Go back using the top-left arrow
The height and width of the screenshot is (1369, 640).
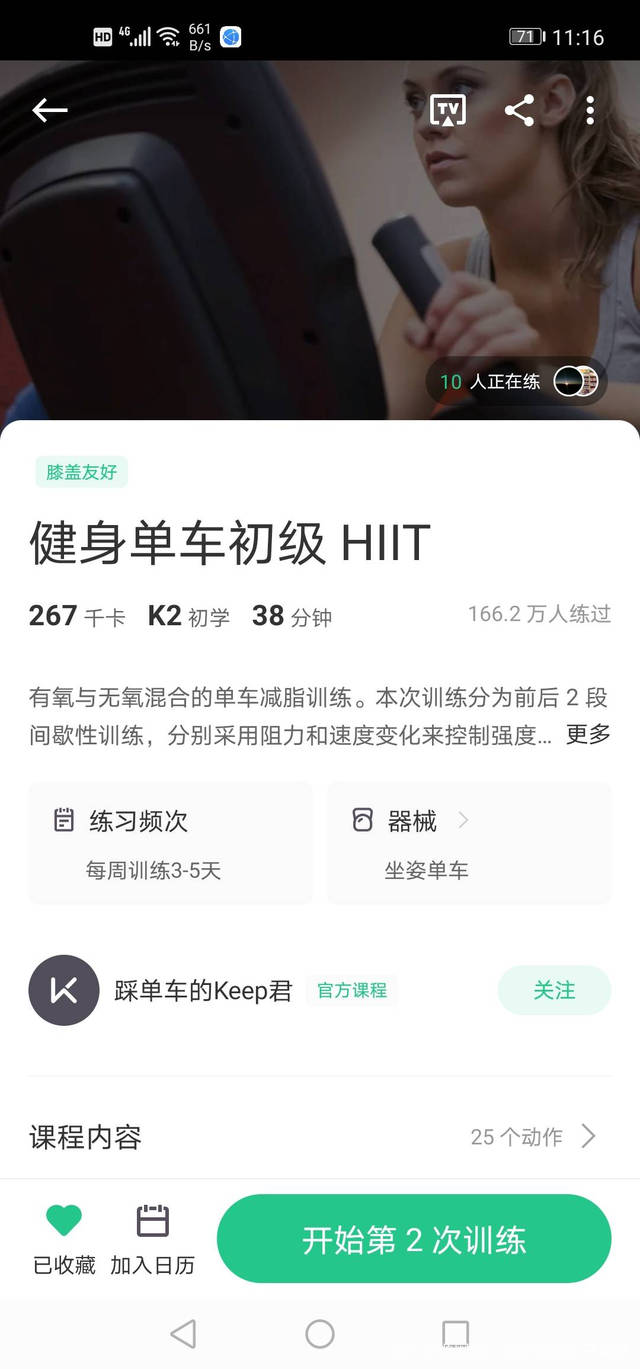(x=49, y=111)
